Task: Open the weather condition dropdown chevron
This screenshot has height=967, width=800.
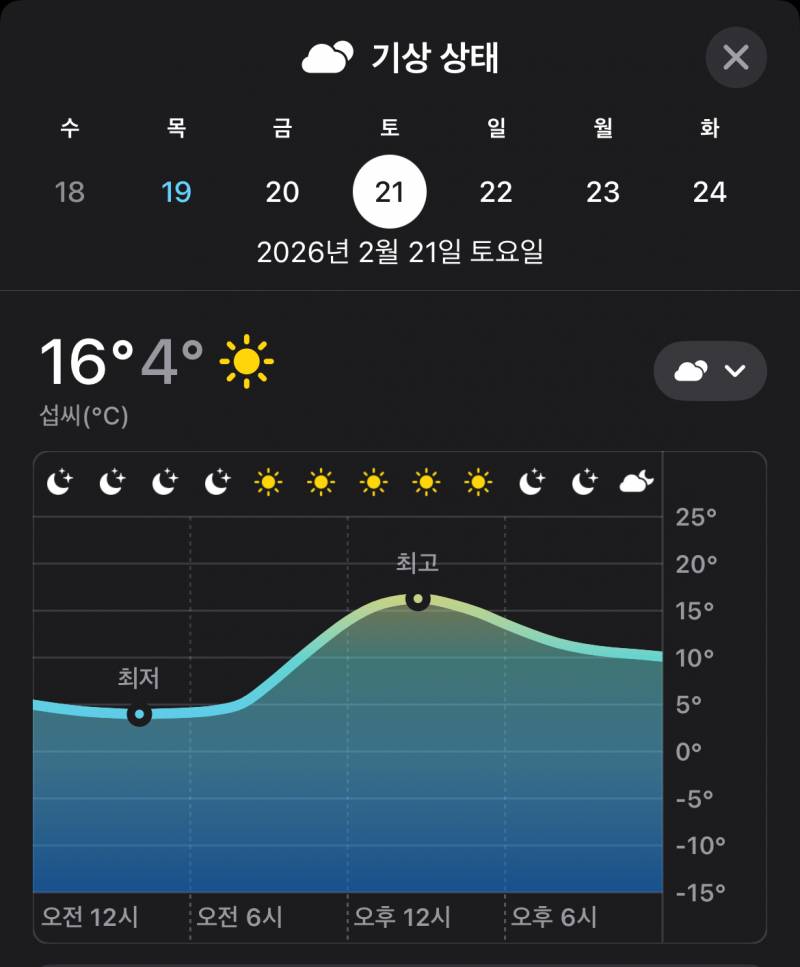Action: click(x=733, y=371)
